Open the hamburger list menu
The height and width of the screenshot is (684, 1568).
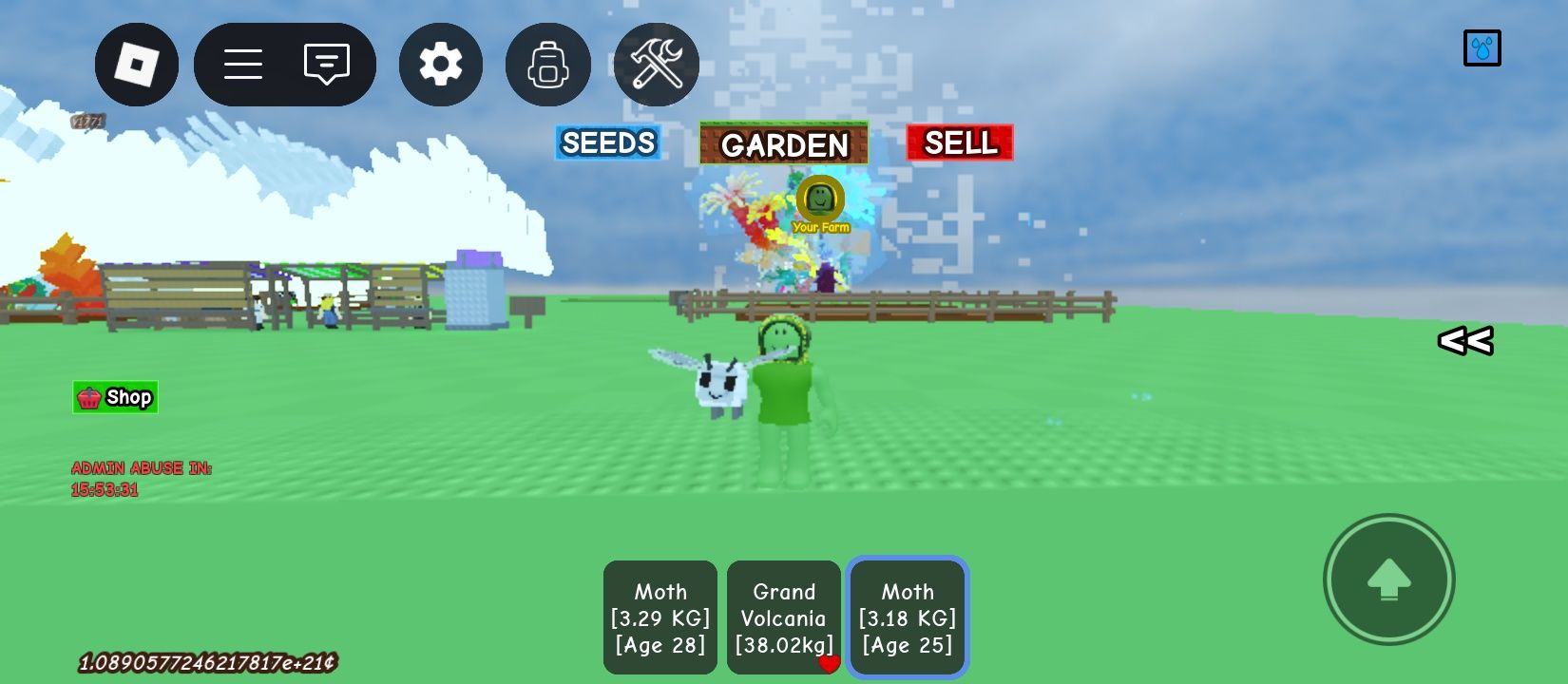(x=243, y=65)
